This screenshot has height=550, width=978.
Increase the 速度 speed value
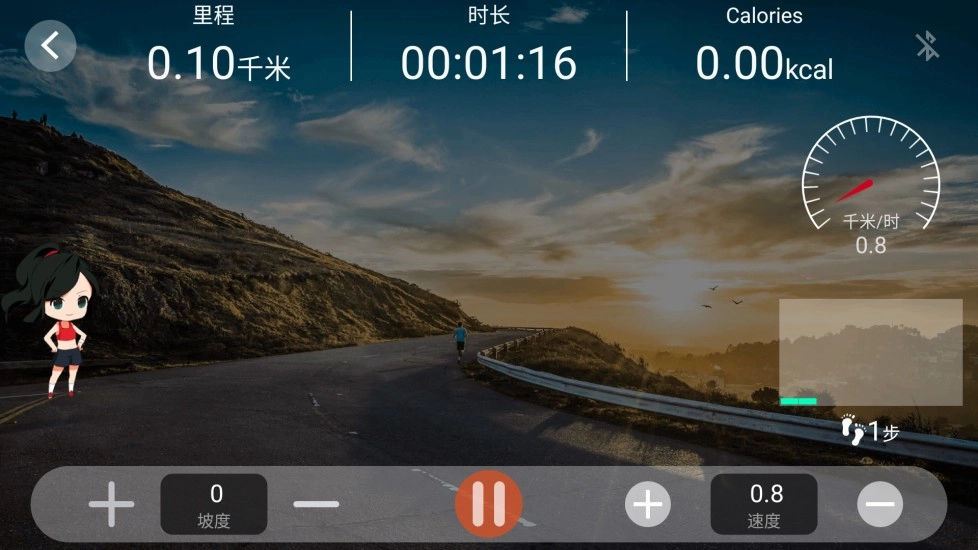(x=648, y=504)
